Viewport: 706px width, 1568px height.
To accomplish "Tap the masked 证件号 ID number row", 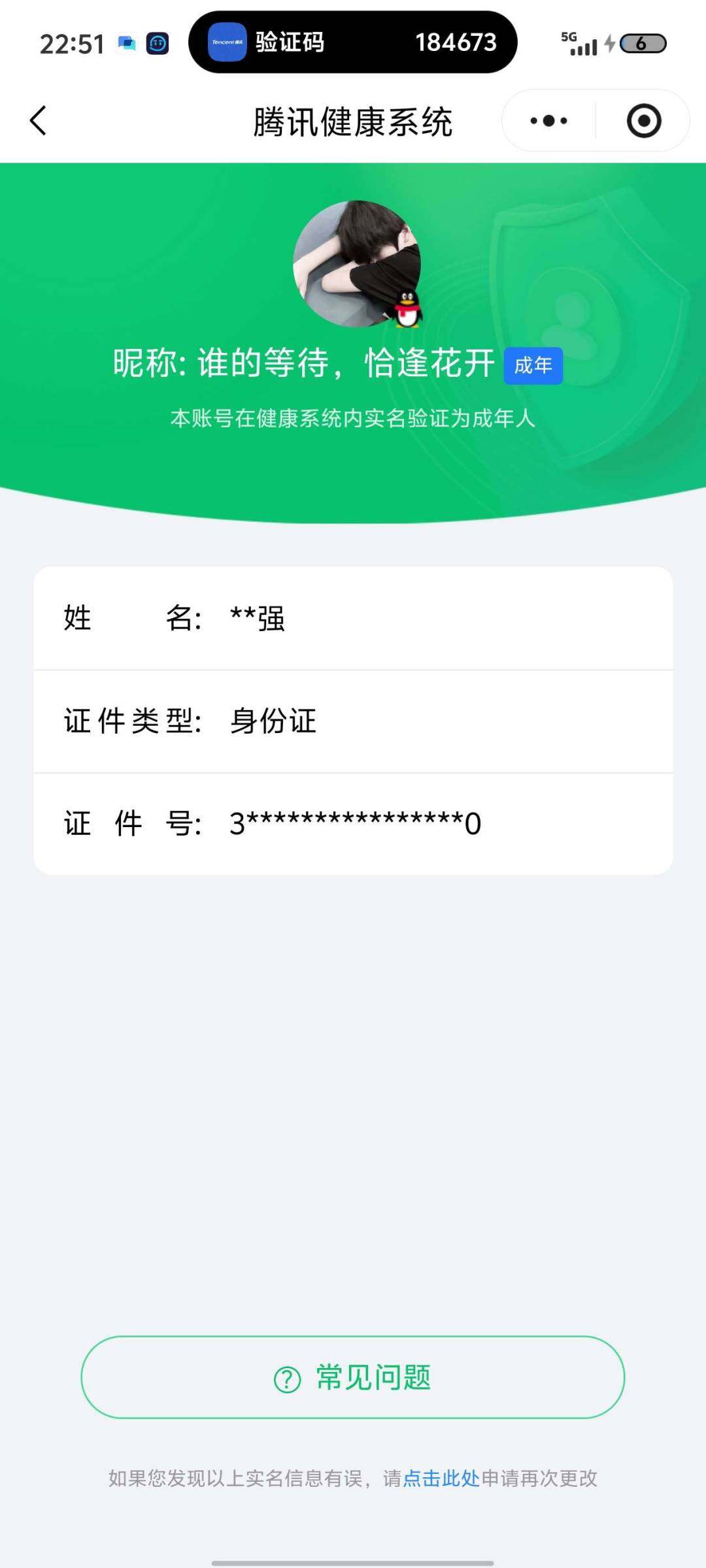I will tap(353, 823).
